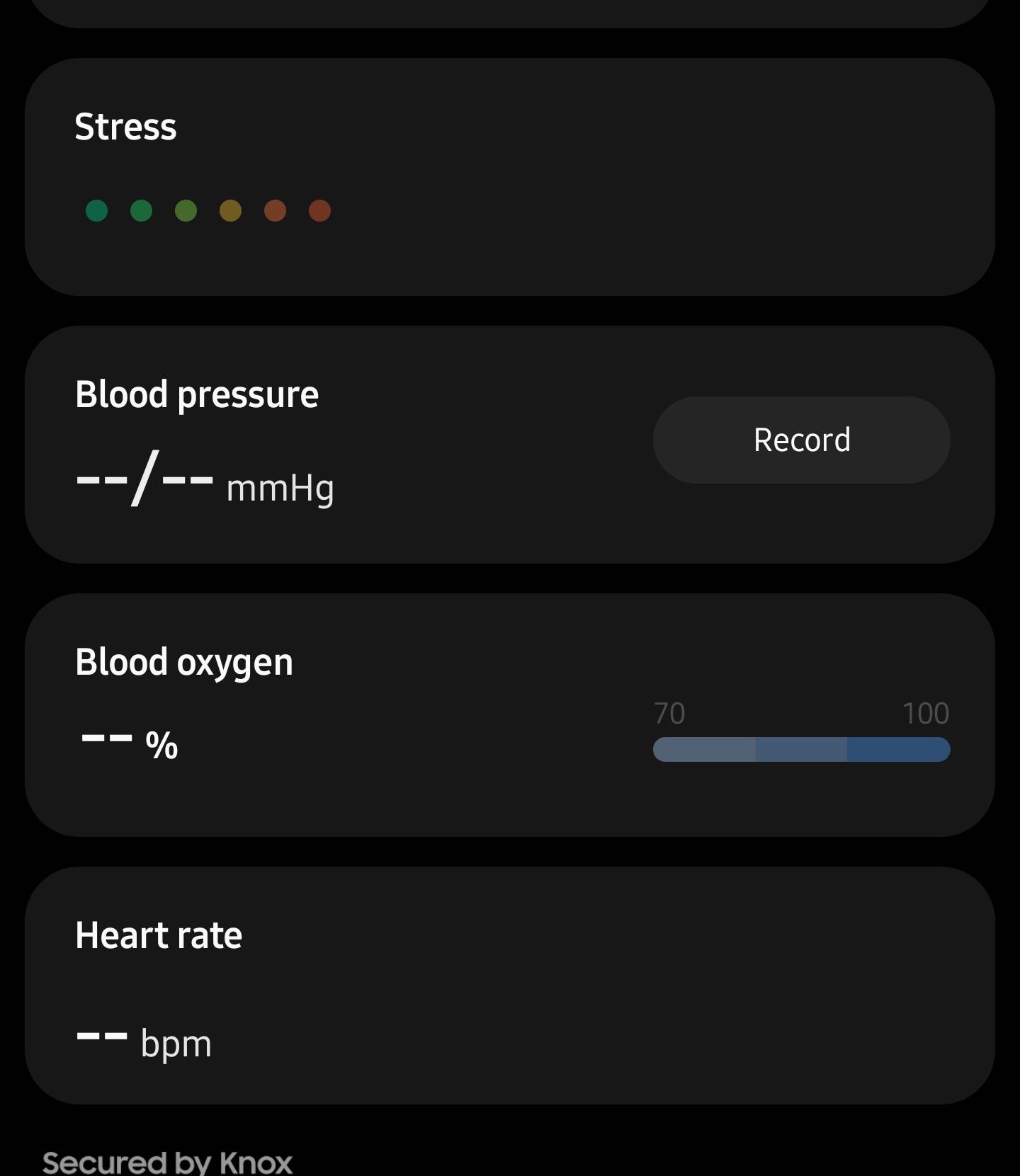Tap the second green stress dot
This screenshot has width=1020, height=1176.
[141, 210]
